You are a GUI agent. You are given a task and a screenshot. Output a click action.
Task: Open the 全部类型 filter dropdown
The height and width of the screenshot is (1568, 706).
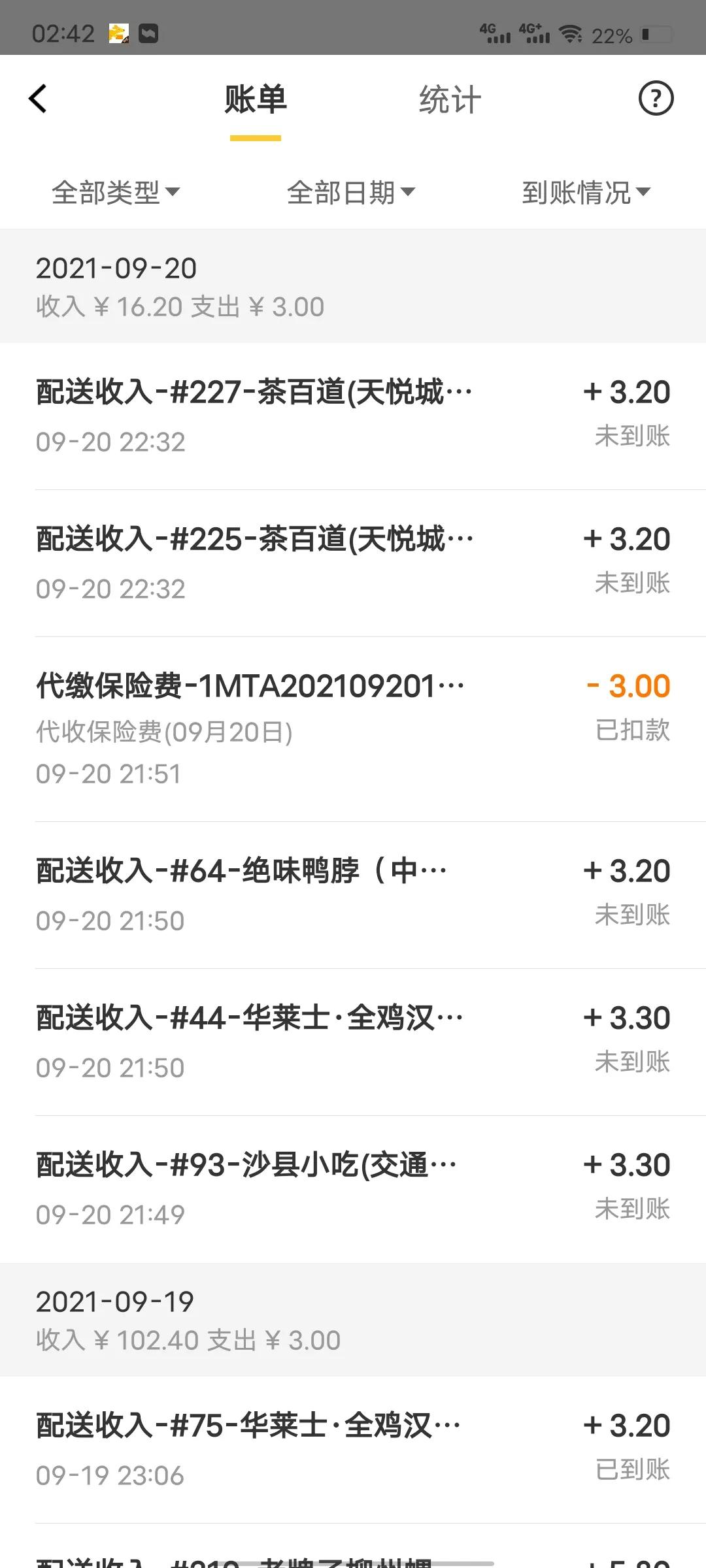[118, 191]
